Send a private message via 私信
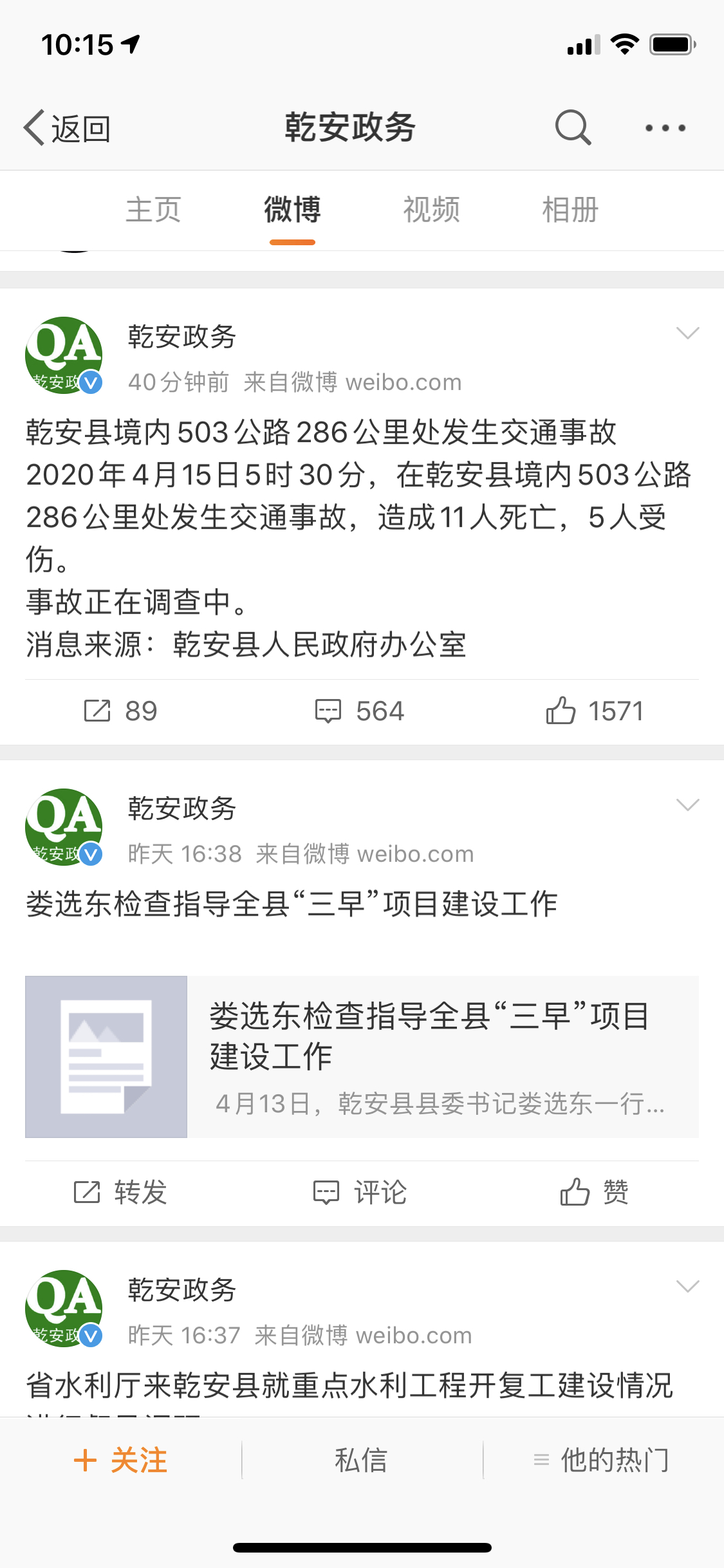724x1568 pixels. click(x=361, y=1460)
